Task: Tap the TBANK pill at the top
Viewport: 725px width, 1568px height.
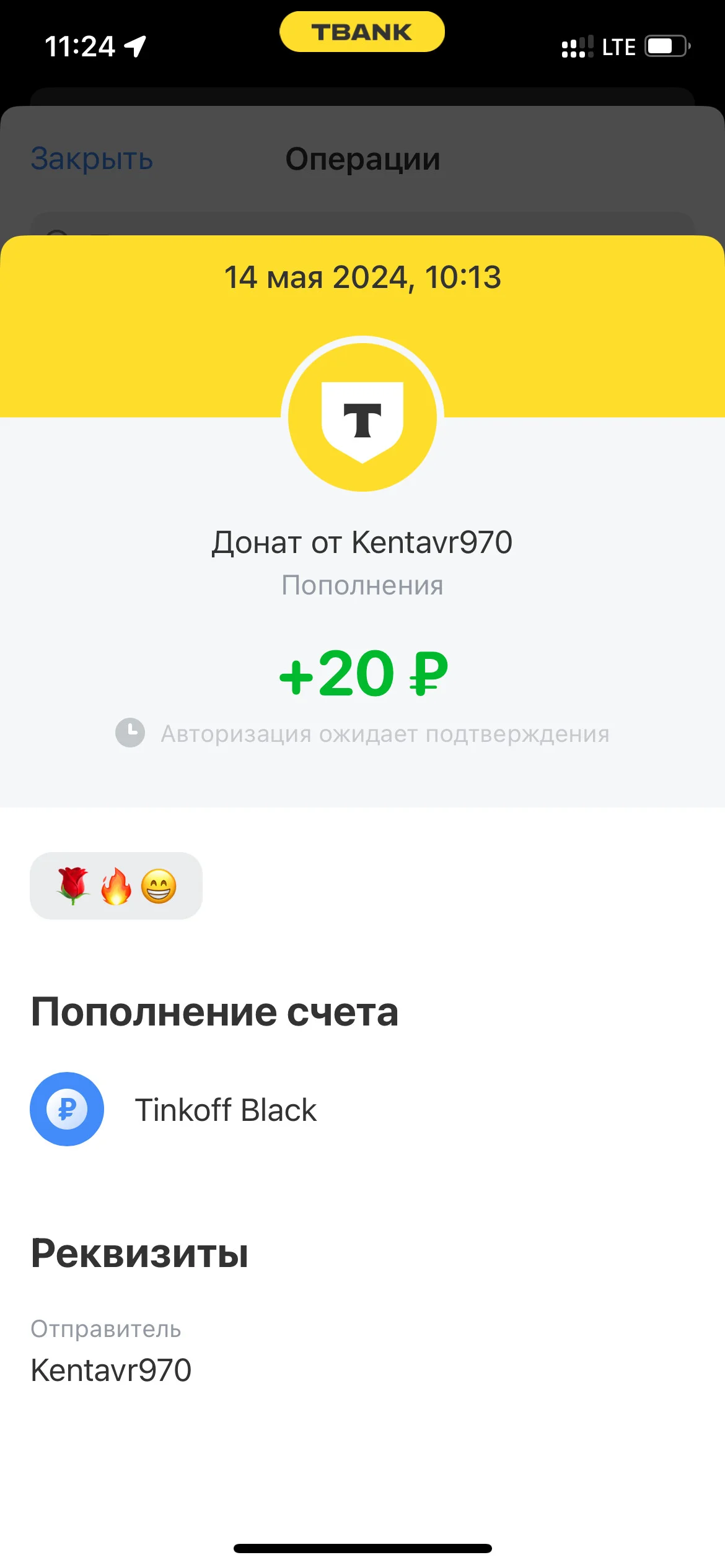Action: [x=362, y=32]
